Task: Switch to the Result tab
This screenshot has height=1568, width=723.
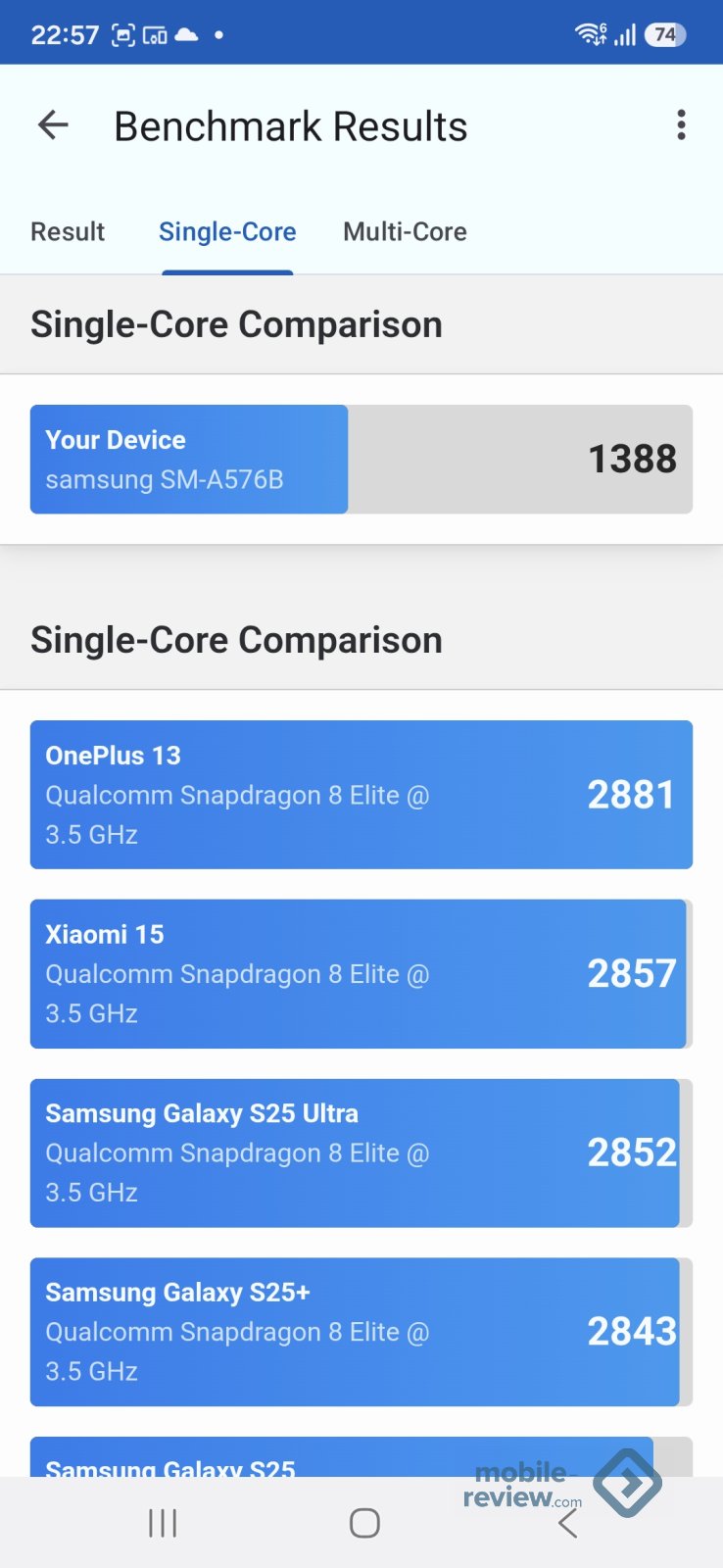Action: (68, 232)
